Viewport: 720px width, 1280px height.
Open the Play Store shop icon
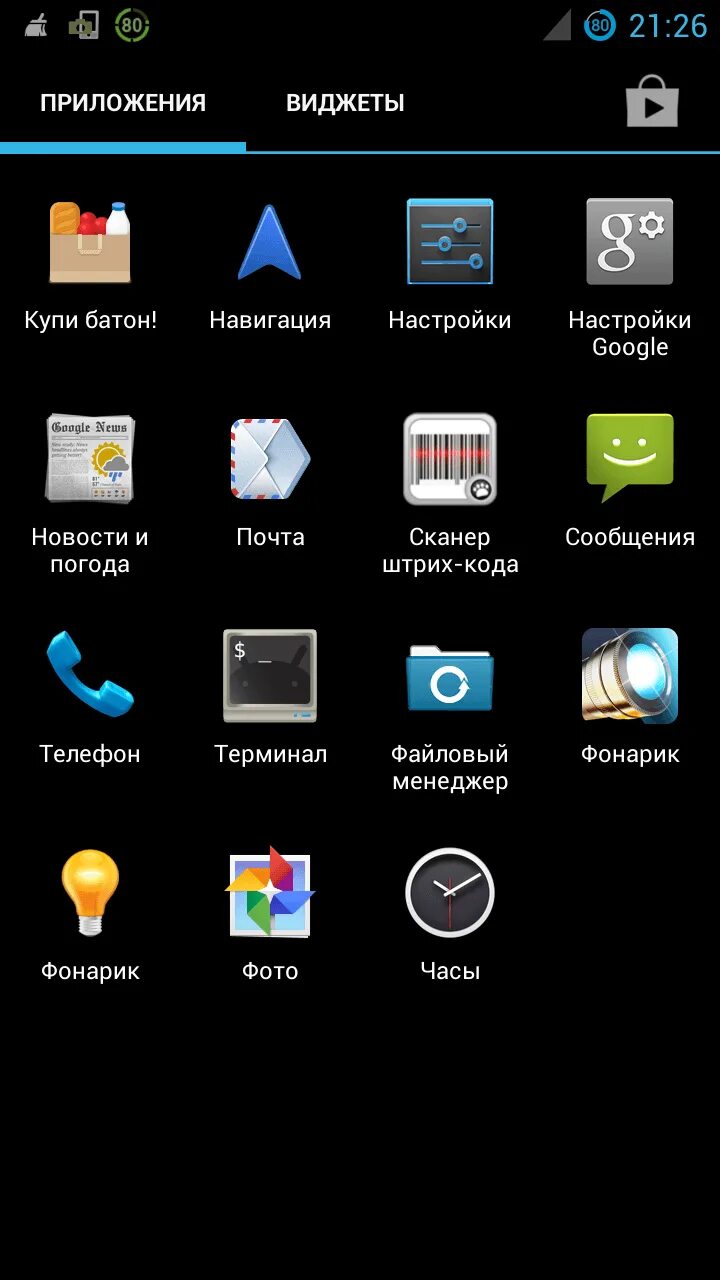(652, 101)
